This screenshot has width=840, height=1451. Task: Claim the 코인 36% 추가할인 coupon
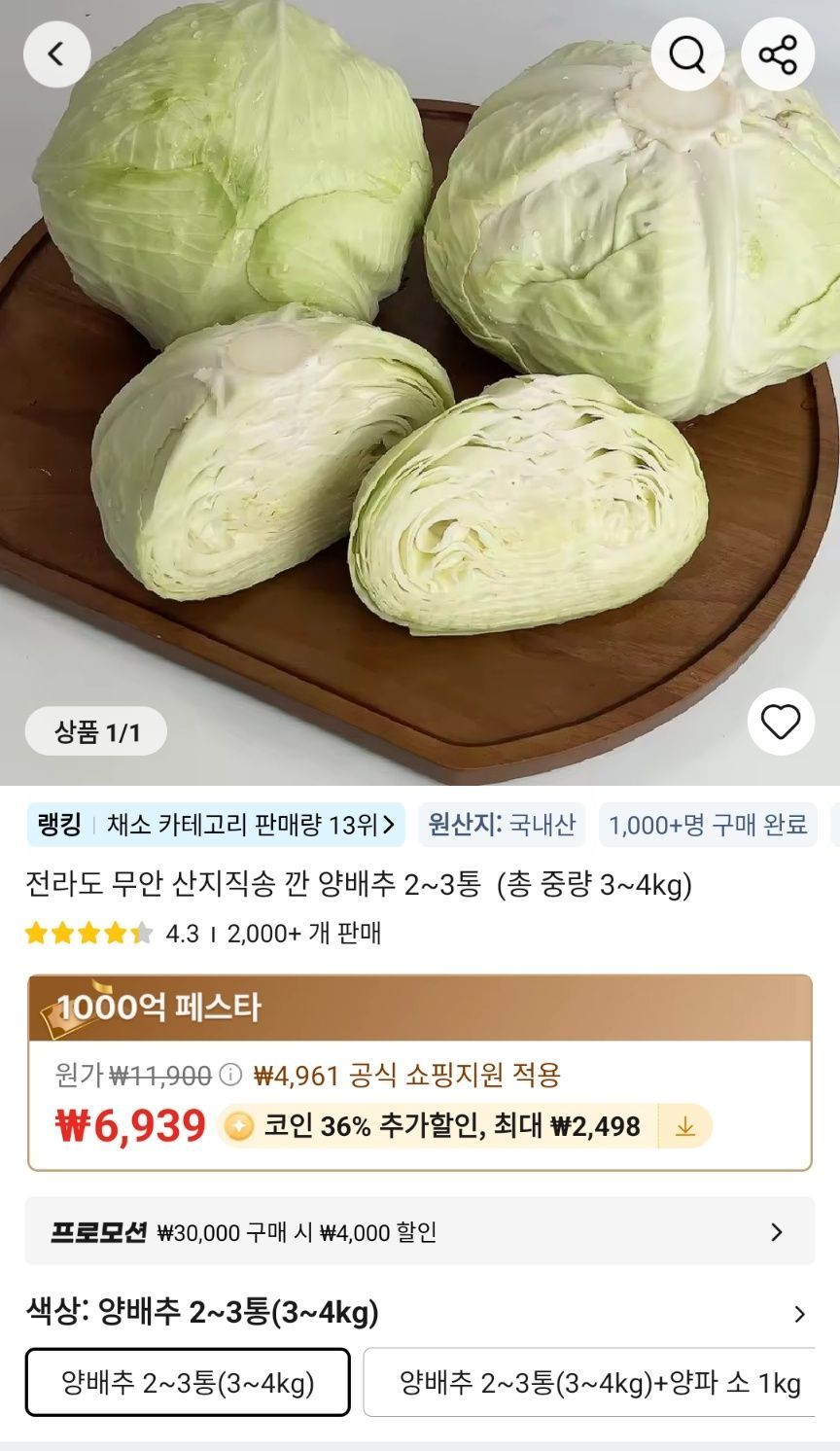click(684, 1126)
